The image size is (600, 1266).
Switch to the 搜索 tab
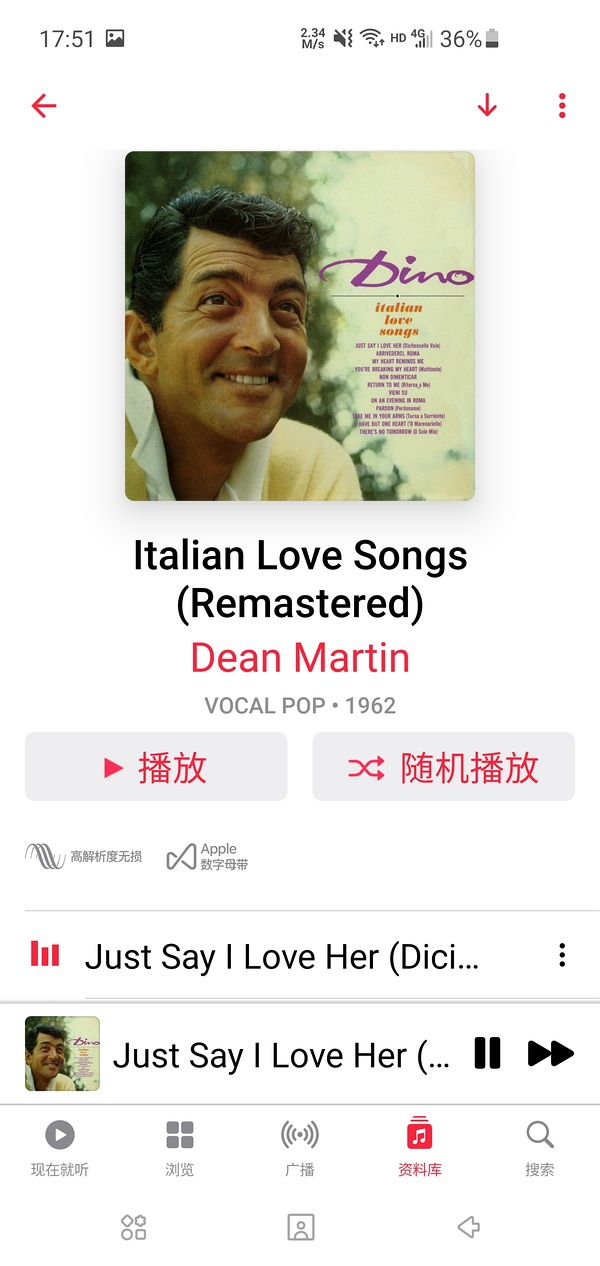click(540, 1147)
